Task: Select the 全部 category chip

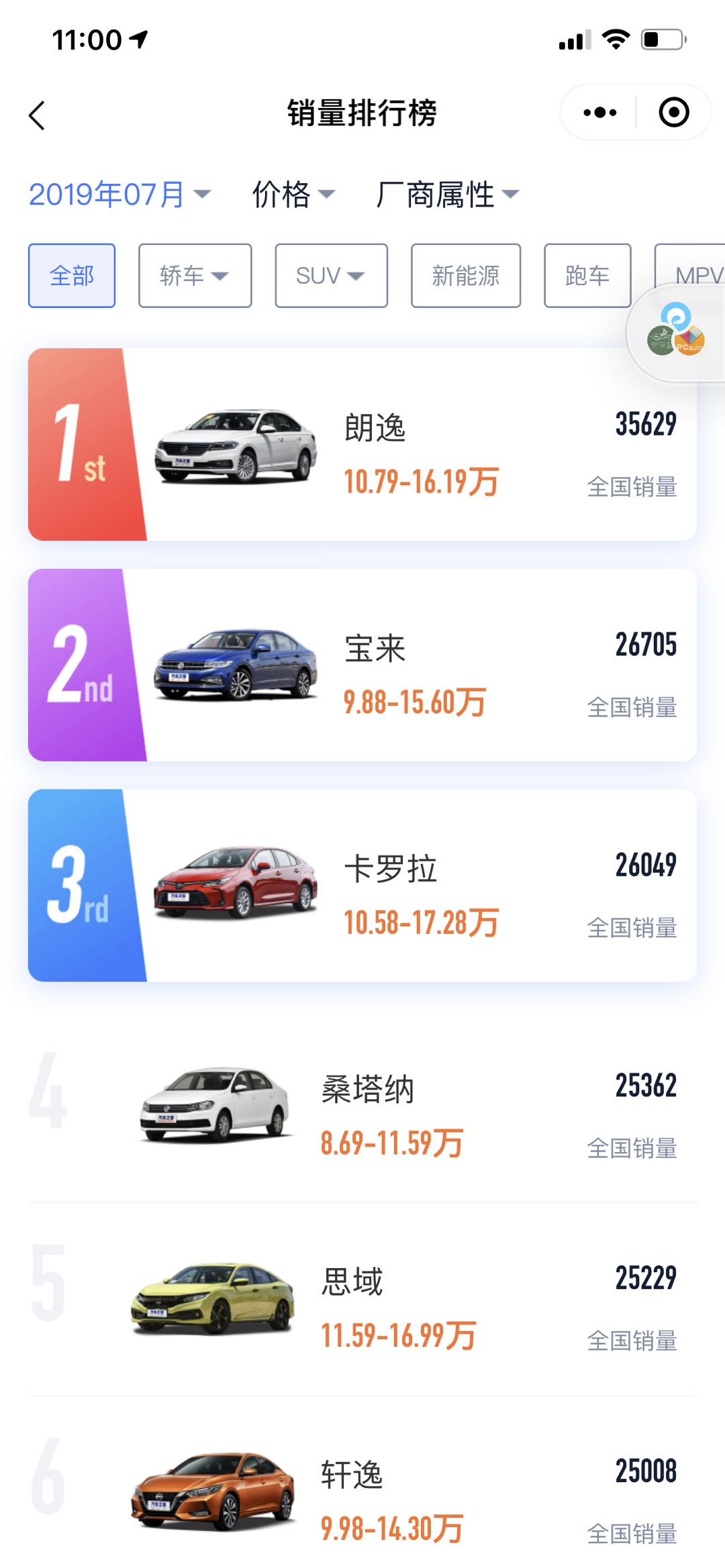Action: (x=72, y=276)
